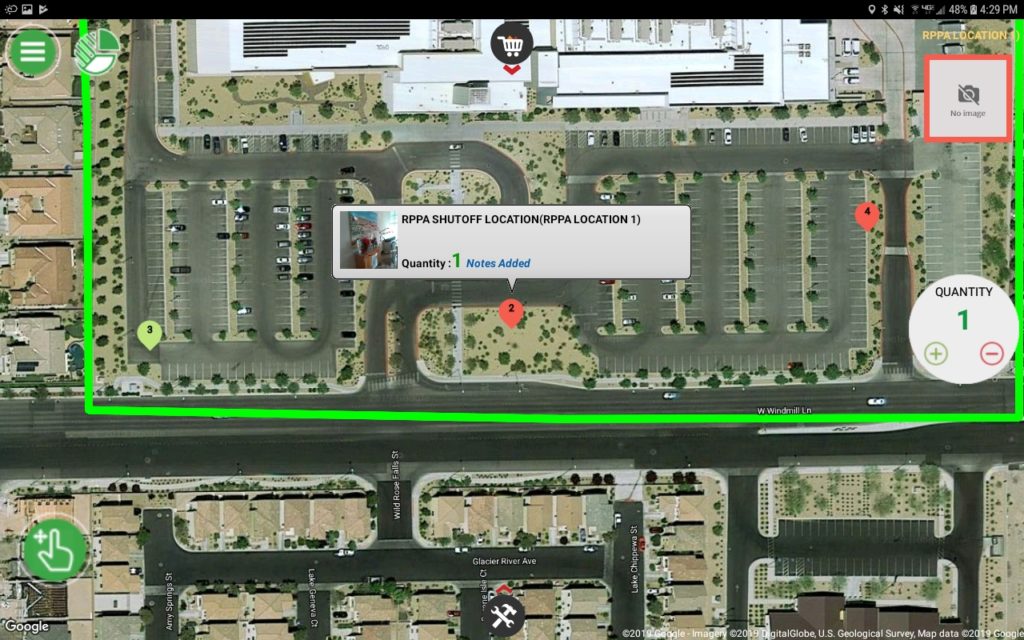Select map marker number 2
Screen dimensions: 1024x640
coord(511,312)
